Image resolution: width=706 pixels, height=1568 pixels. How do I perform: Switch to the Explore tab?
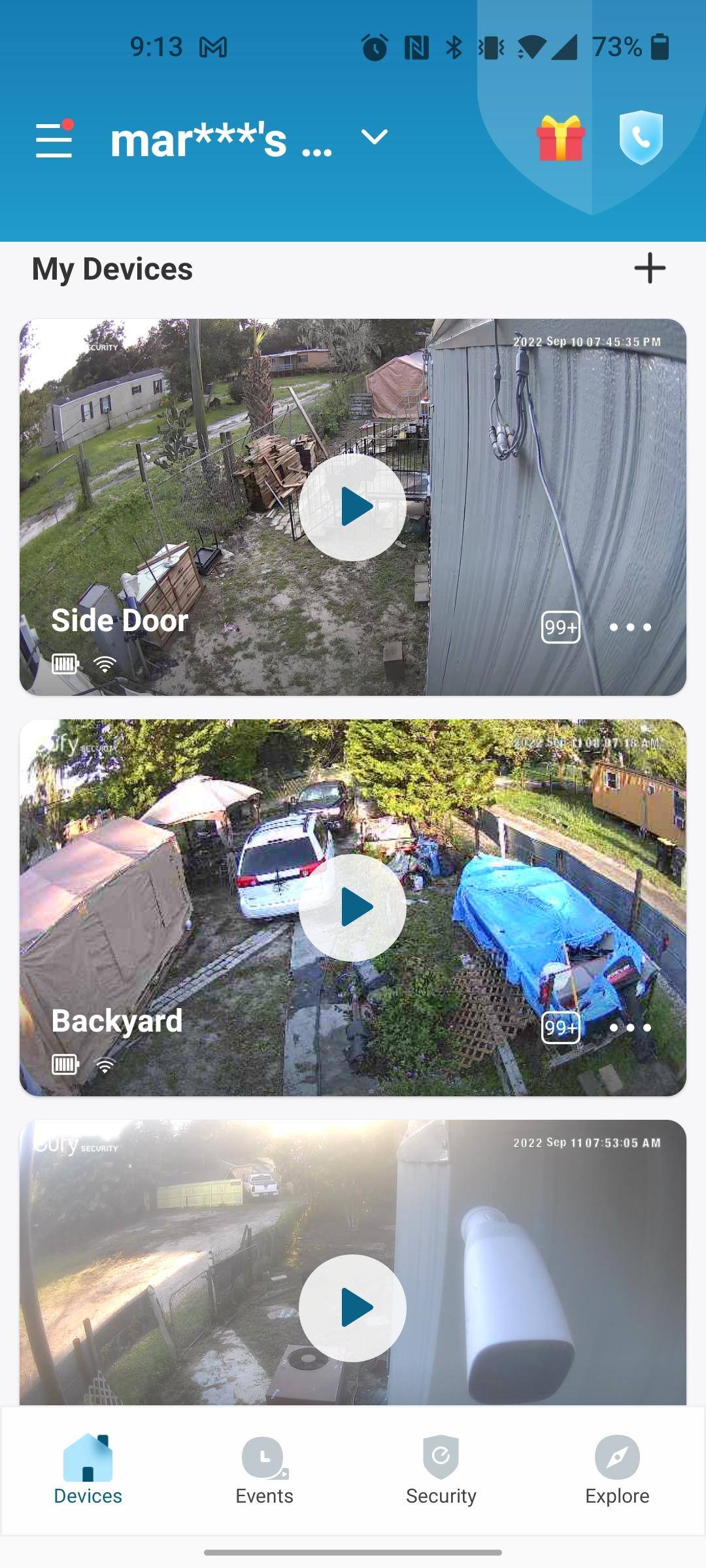click(617, 1470)
